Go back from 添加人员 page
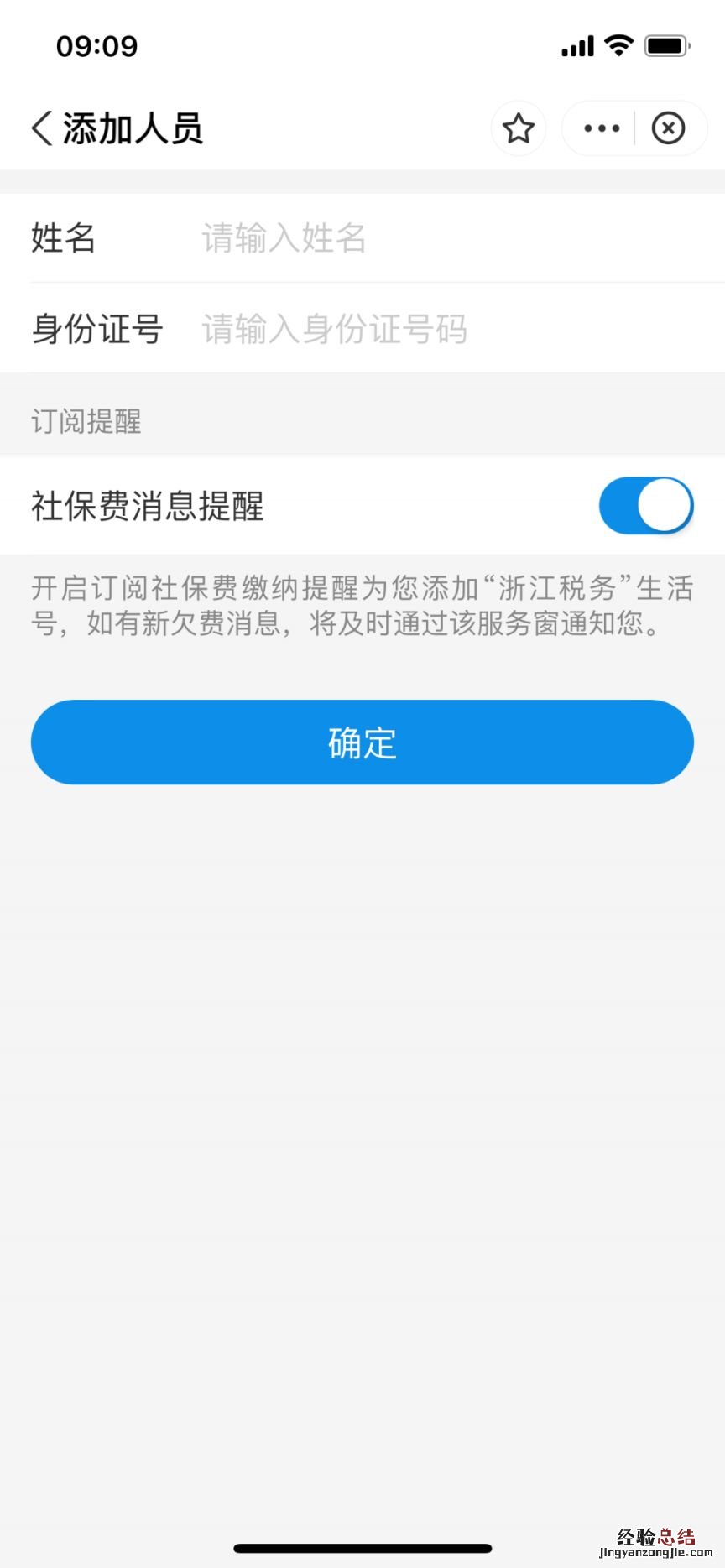Screen dimensions: 725x1568 (x=42, y=128)
